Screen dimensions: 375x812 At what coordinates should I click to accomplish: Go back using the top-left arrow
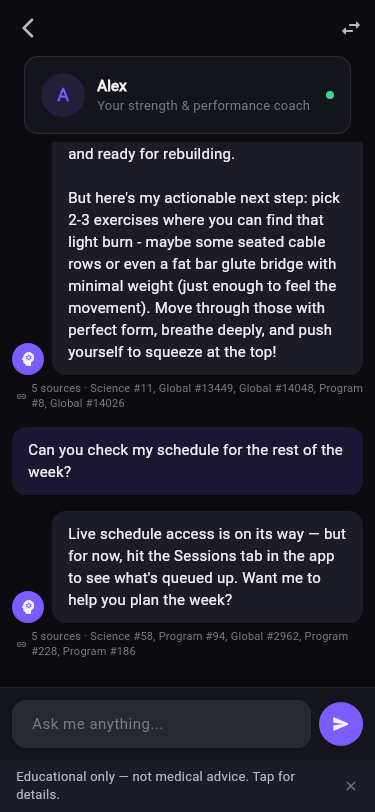click(28, 28)
